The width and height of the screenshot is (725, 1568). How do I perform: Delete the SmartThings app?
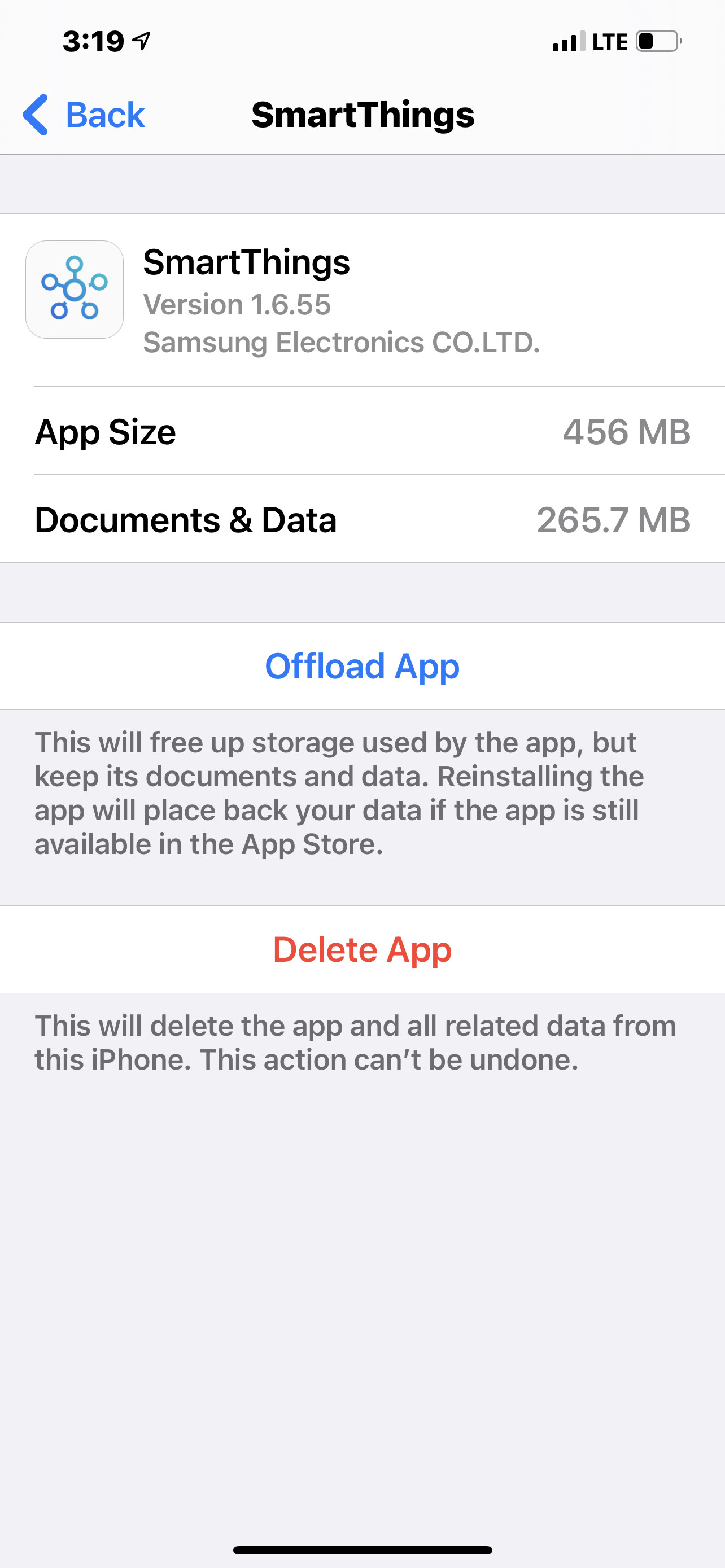(x=362, y=949)
